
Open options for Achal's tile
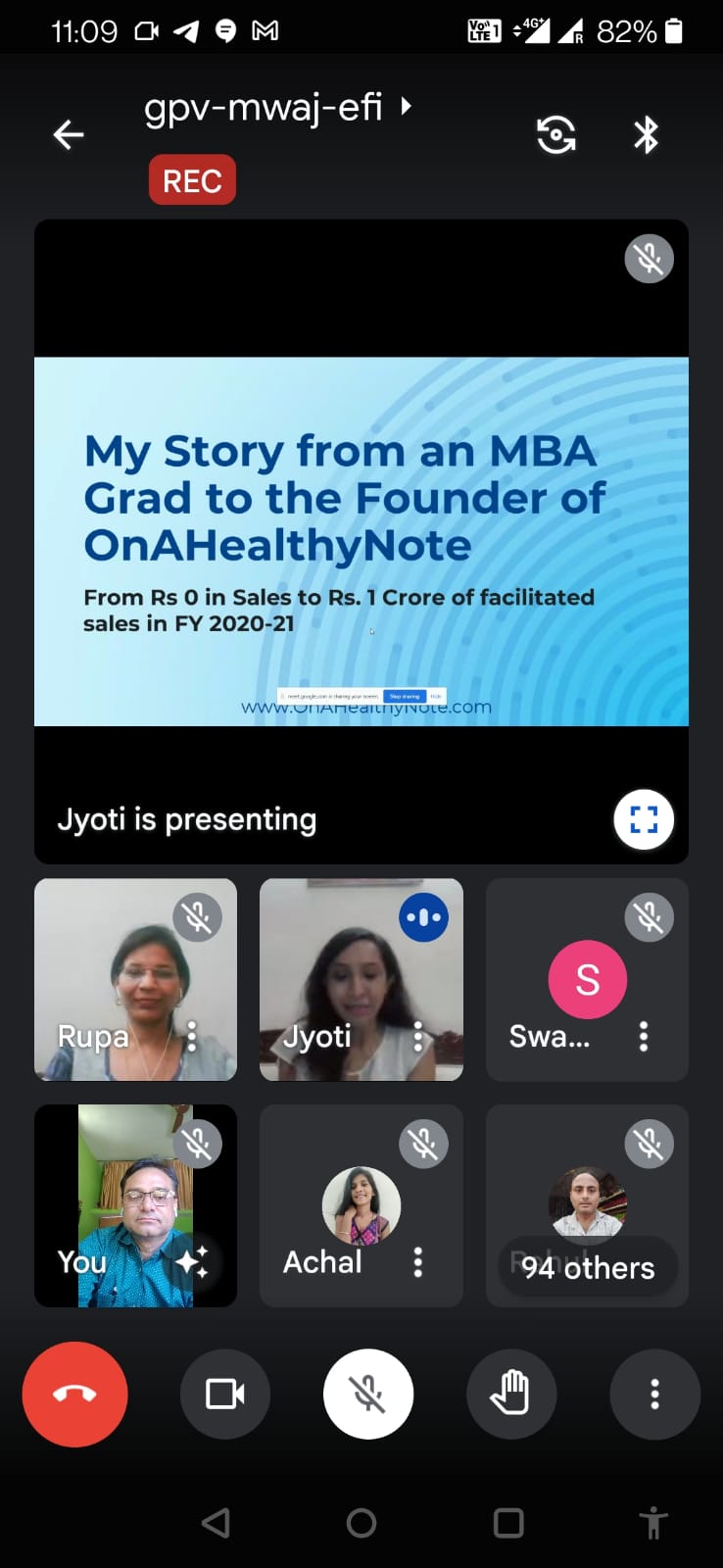coord(418,1262)
